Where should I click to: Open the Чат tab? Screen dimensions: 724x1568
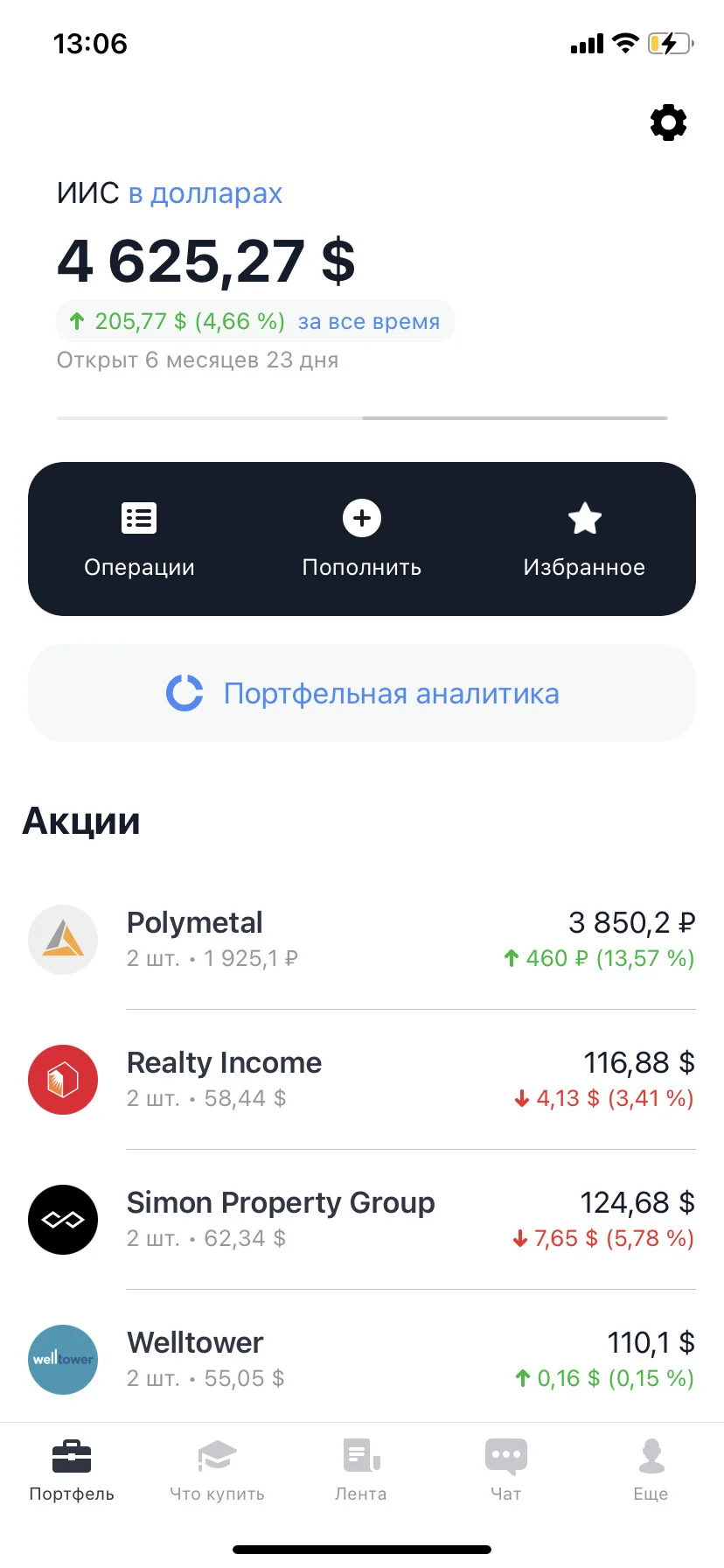[506, 1470]
